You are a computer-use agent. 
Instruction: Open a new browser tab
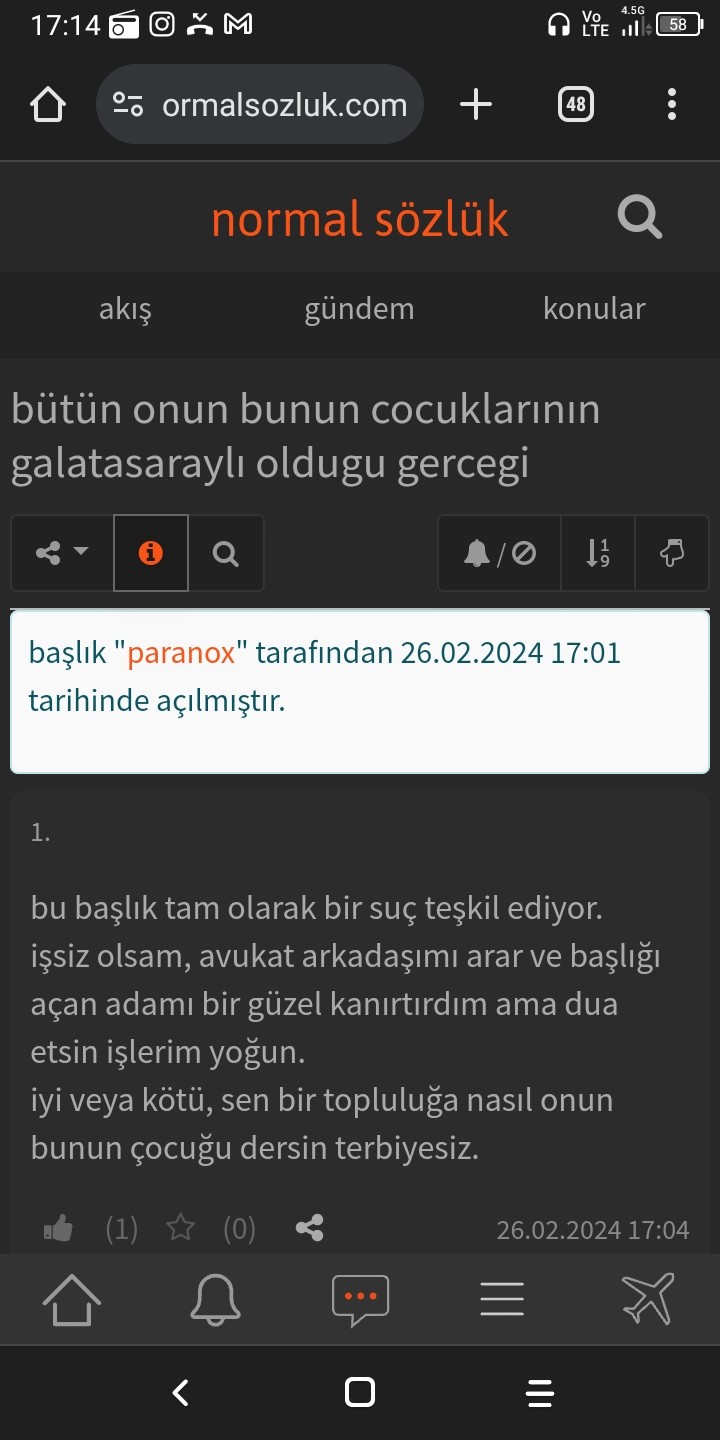coord(476,105)
